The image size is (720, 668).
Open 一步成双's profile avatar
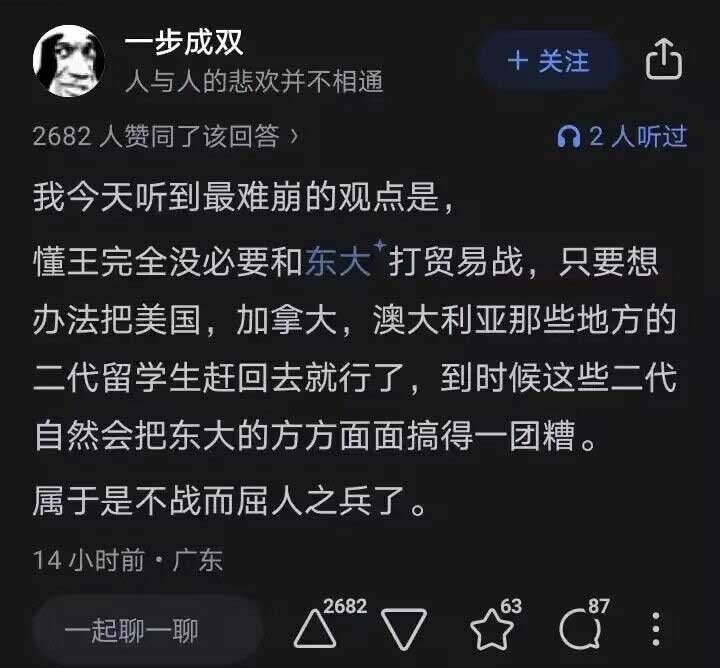tap(69, 60)
